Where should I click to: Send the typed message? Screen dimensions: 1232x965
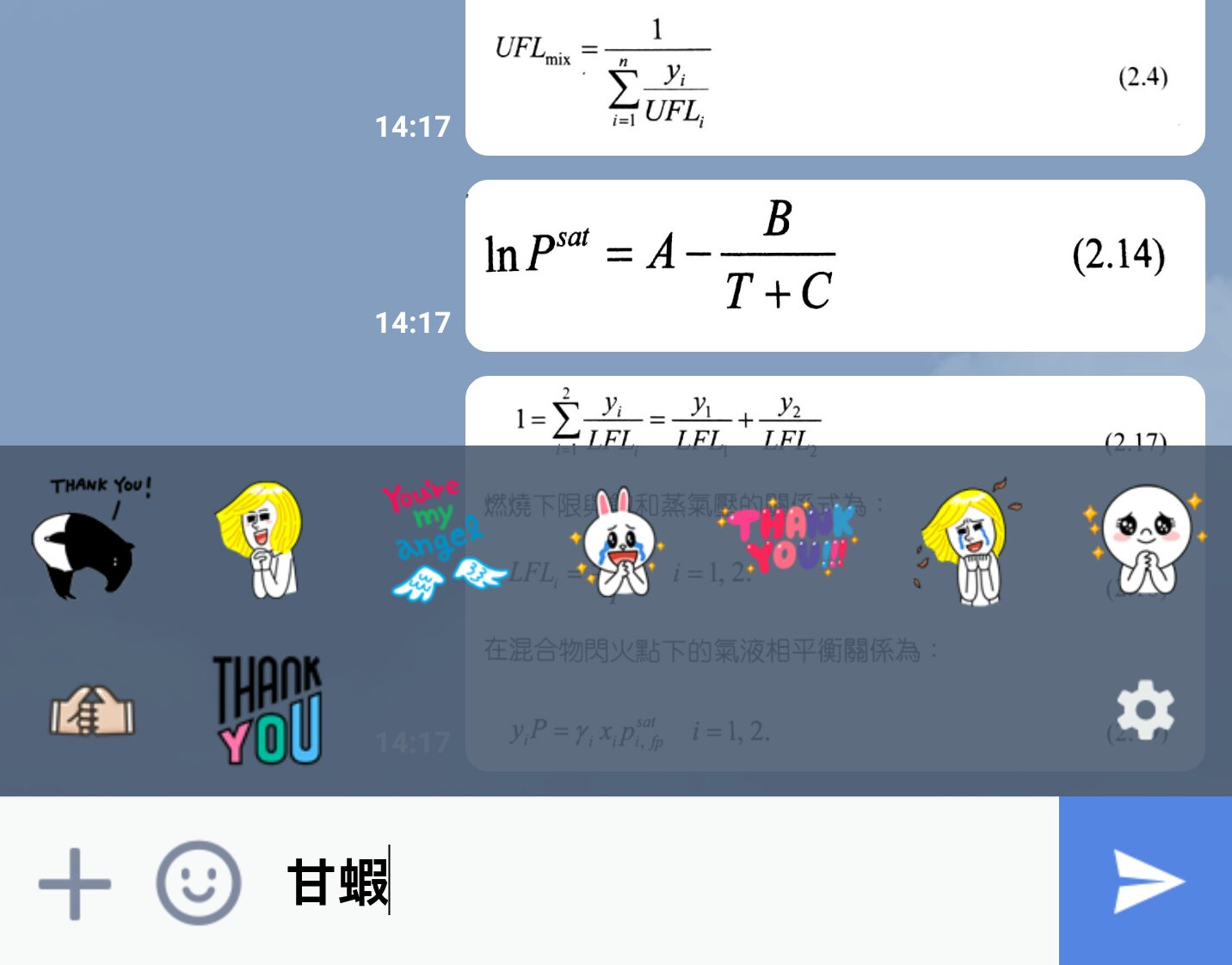tap(1145, 881)
